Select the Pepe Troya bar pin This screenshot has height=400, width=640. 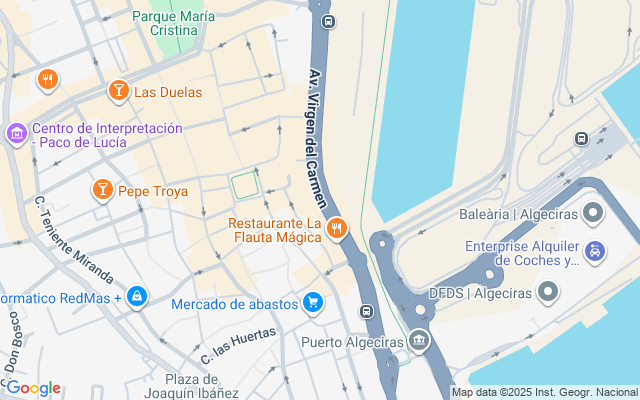click(x=102, y=190)
